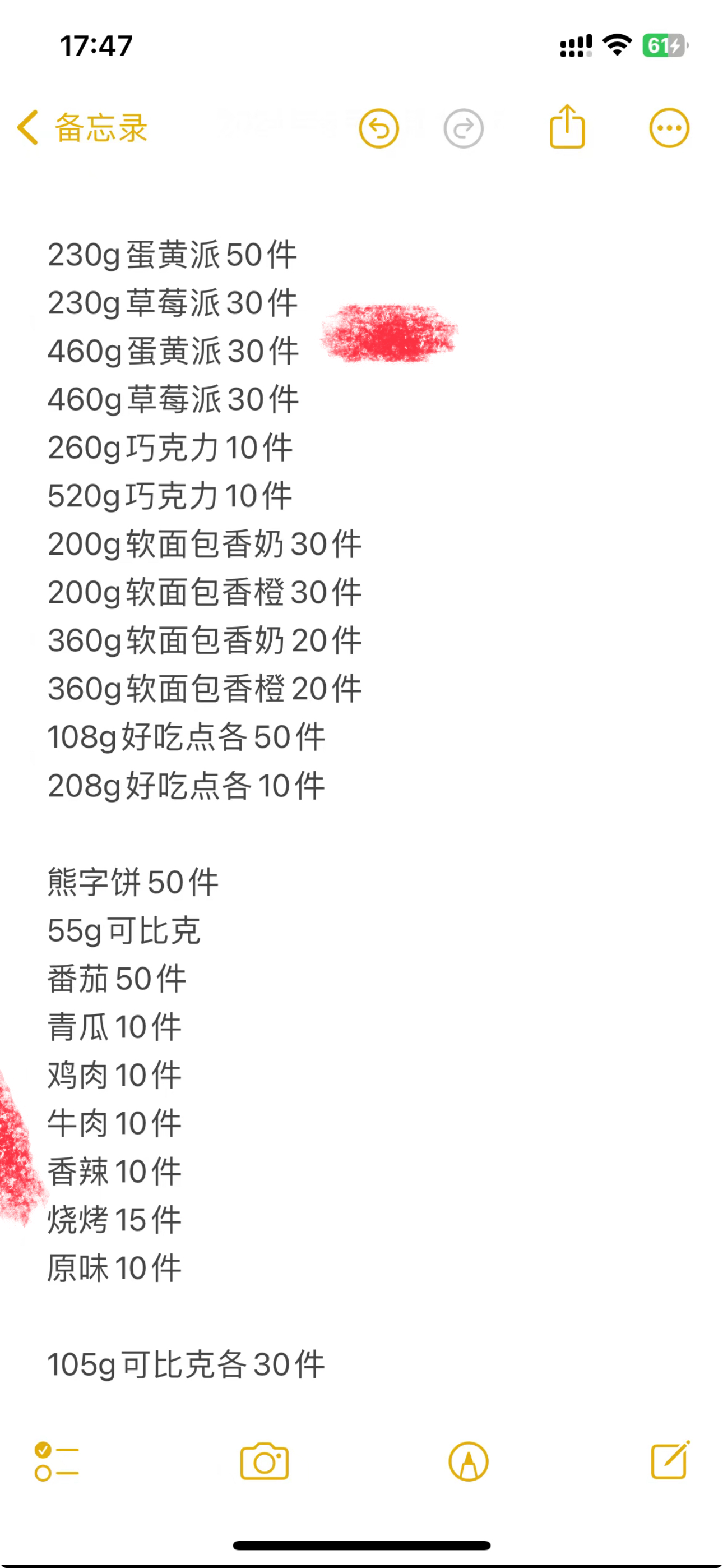This screenshot has width=723, height=1568.
Task: Undo the last edit
Action: tap(378, 128)
